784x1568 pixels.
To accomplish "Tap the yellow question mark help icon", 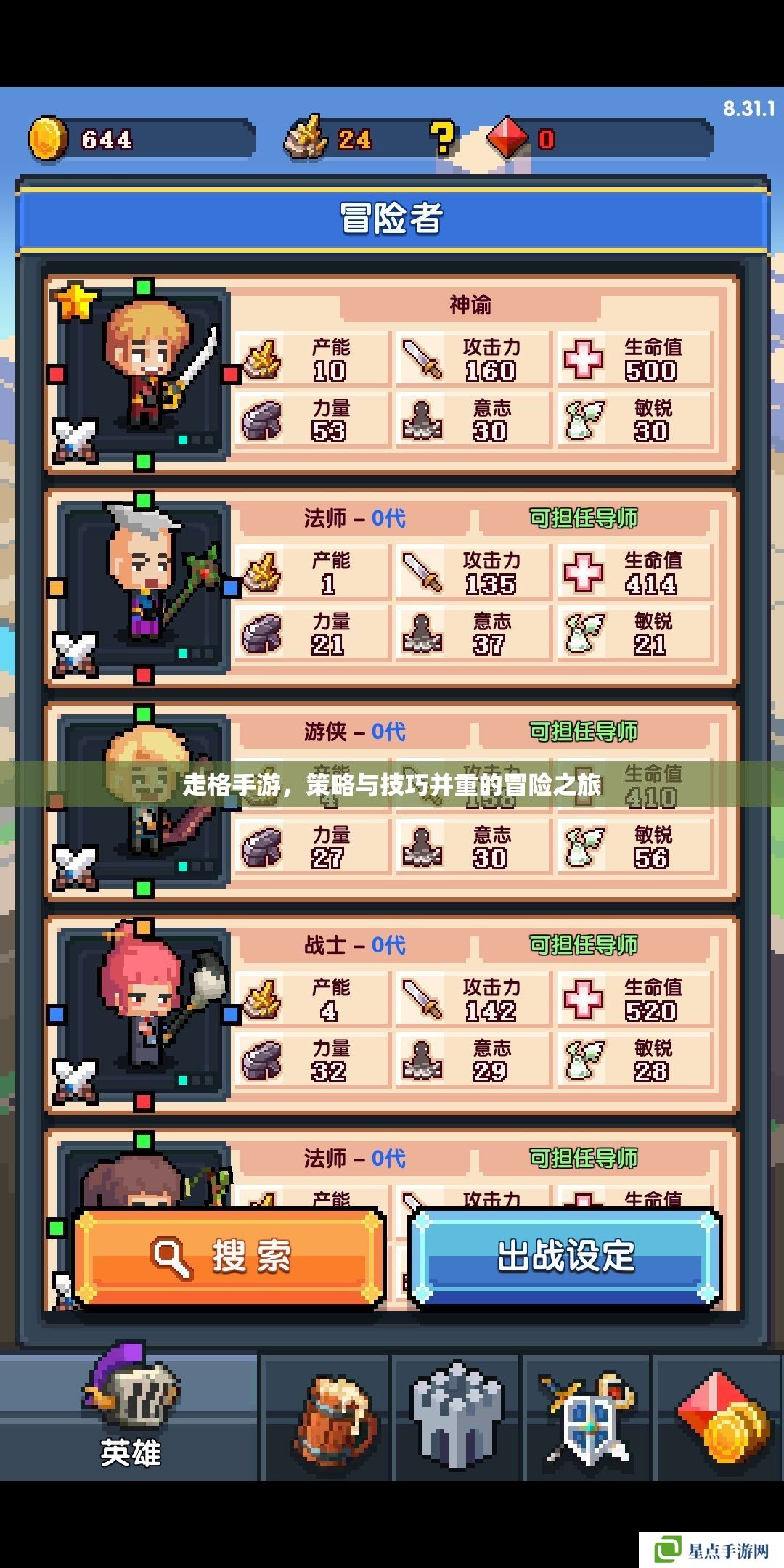I will [x=442, y=138].
